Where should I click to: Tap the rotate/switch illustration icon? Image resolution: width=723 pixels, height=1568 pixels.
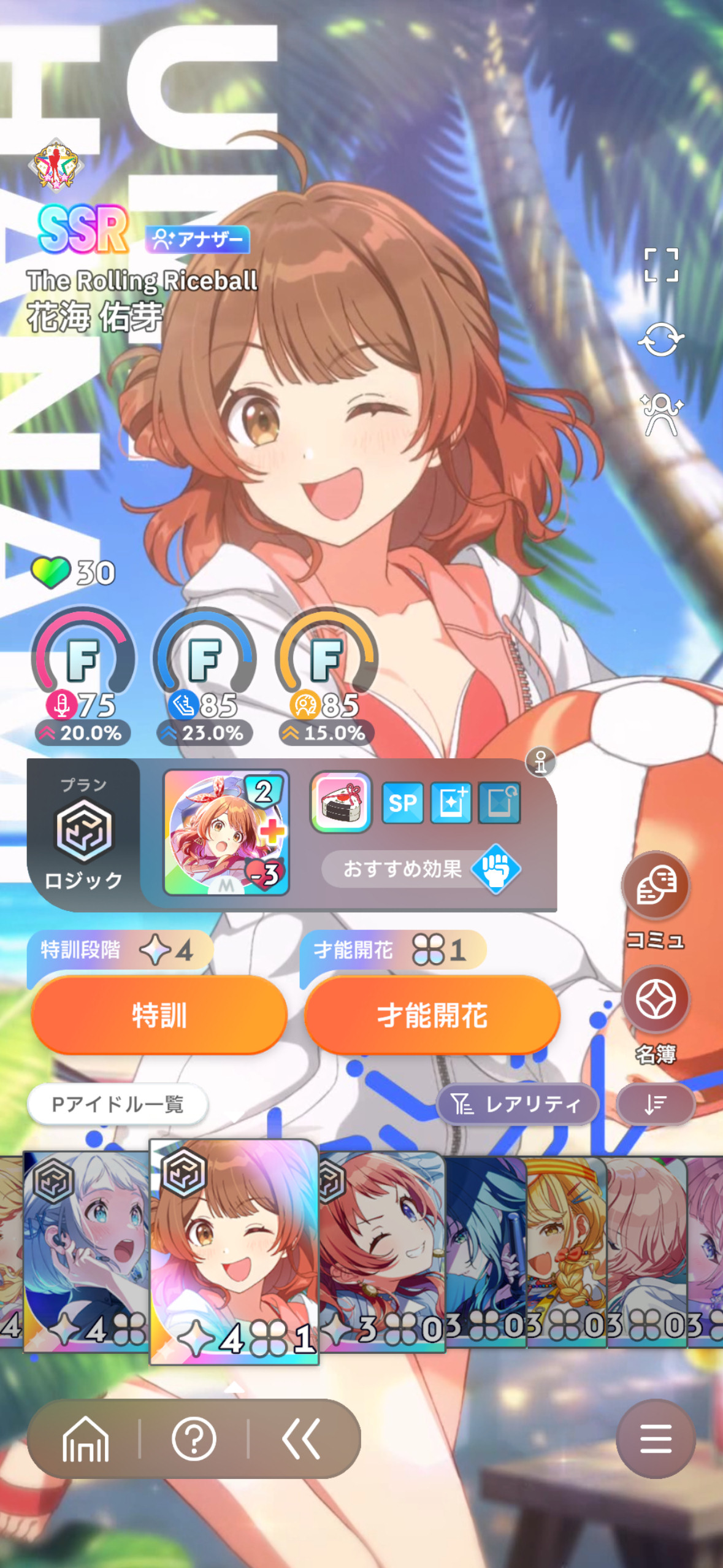[x=661, y=339]
